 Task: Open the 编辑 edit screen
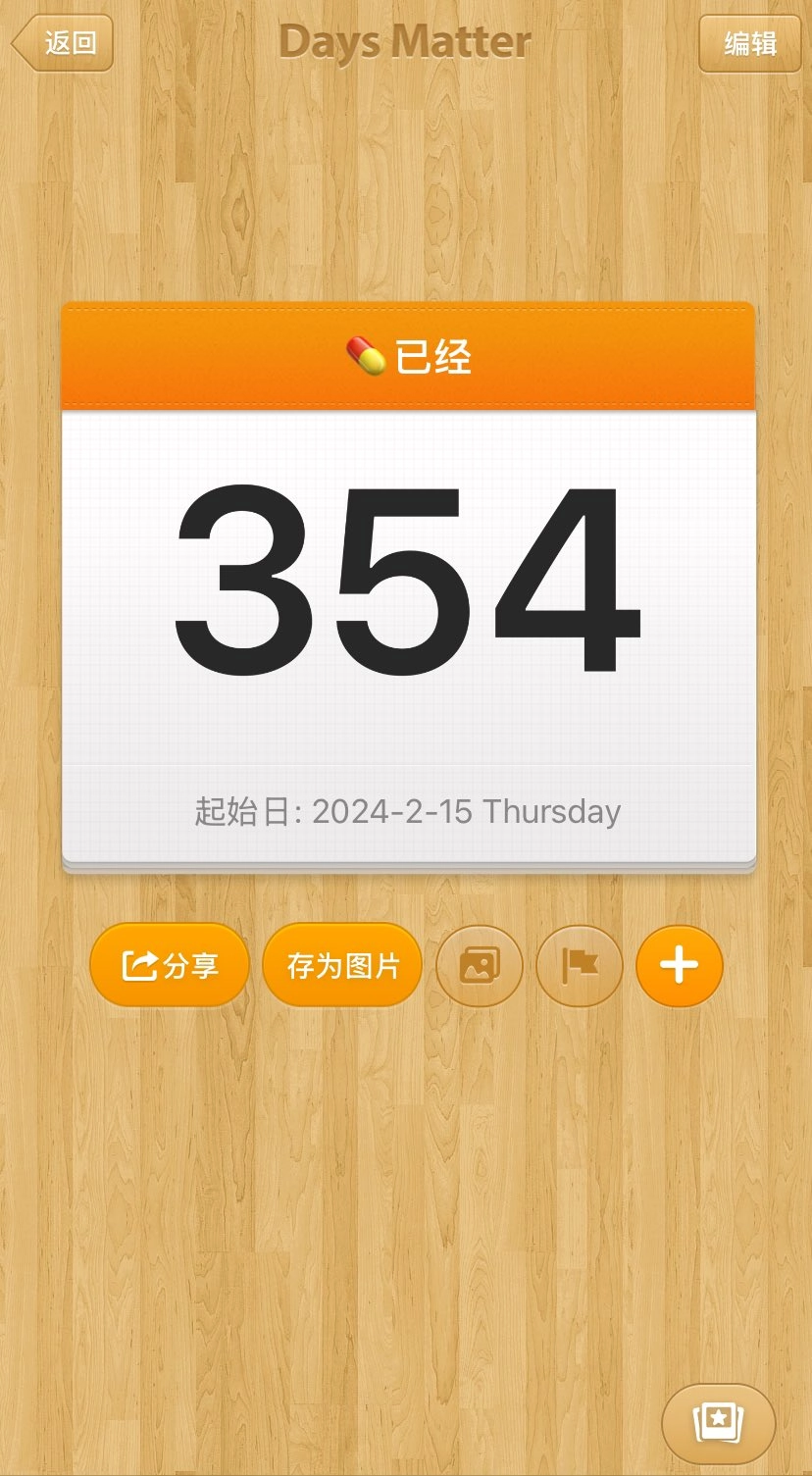749,43
